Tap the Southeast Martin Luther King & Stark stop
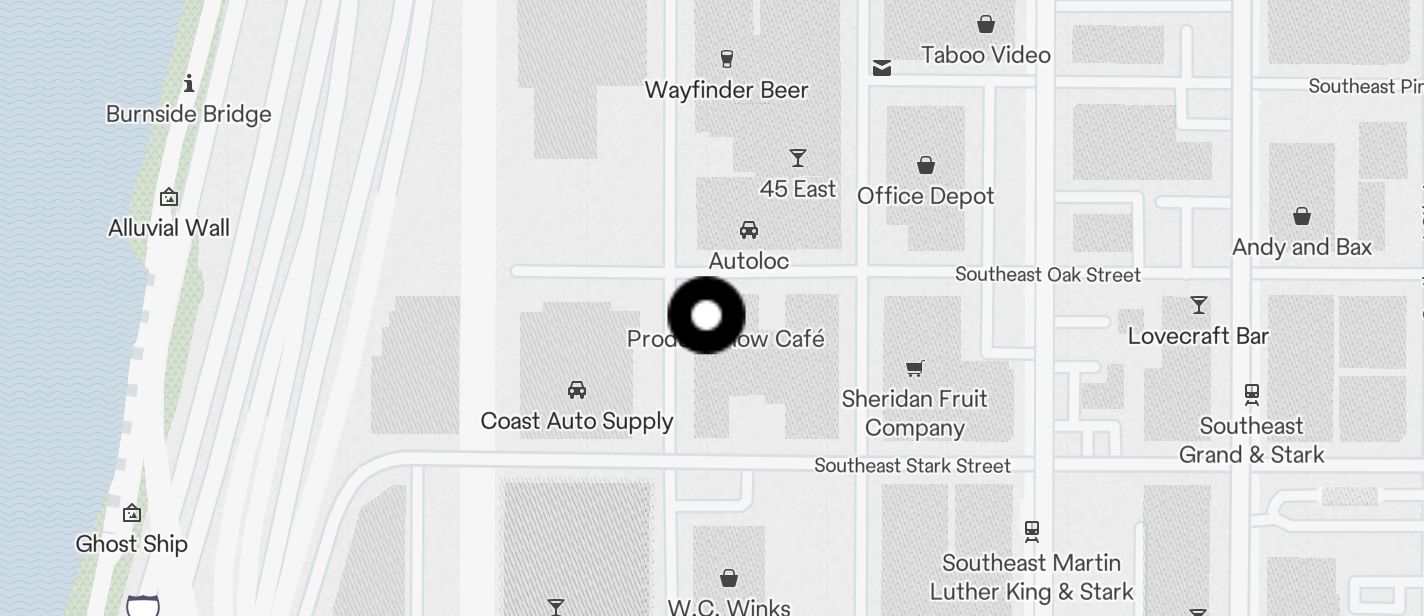Screen dimensions: 1424x616 [x=1032, y=531]
